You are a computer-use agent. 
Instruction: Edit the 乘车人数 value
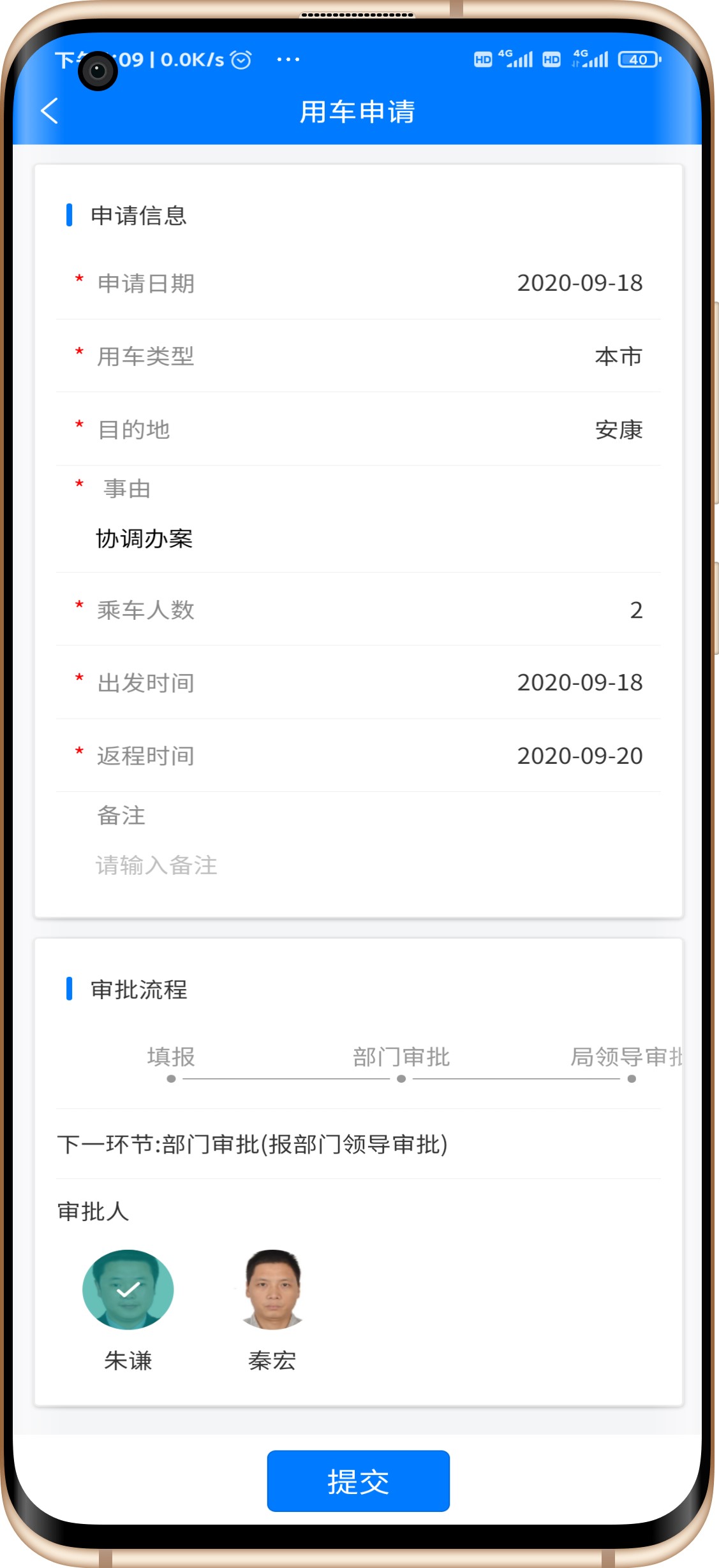[635, 610]
